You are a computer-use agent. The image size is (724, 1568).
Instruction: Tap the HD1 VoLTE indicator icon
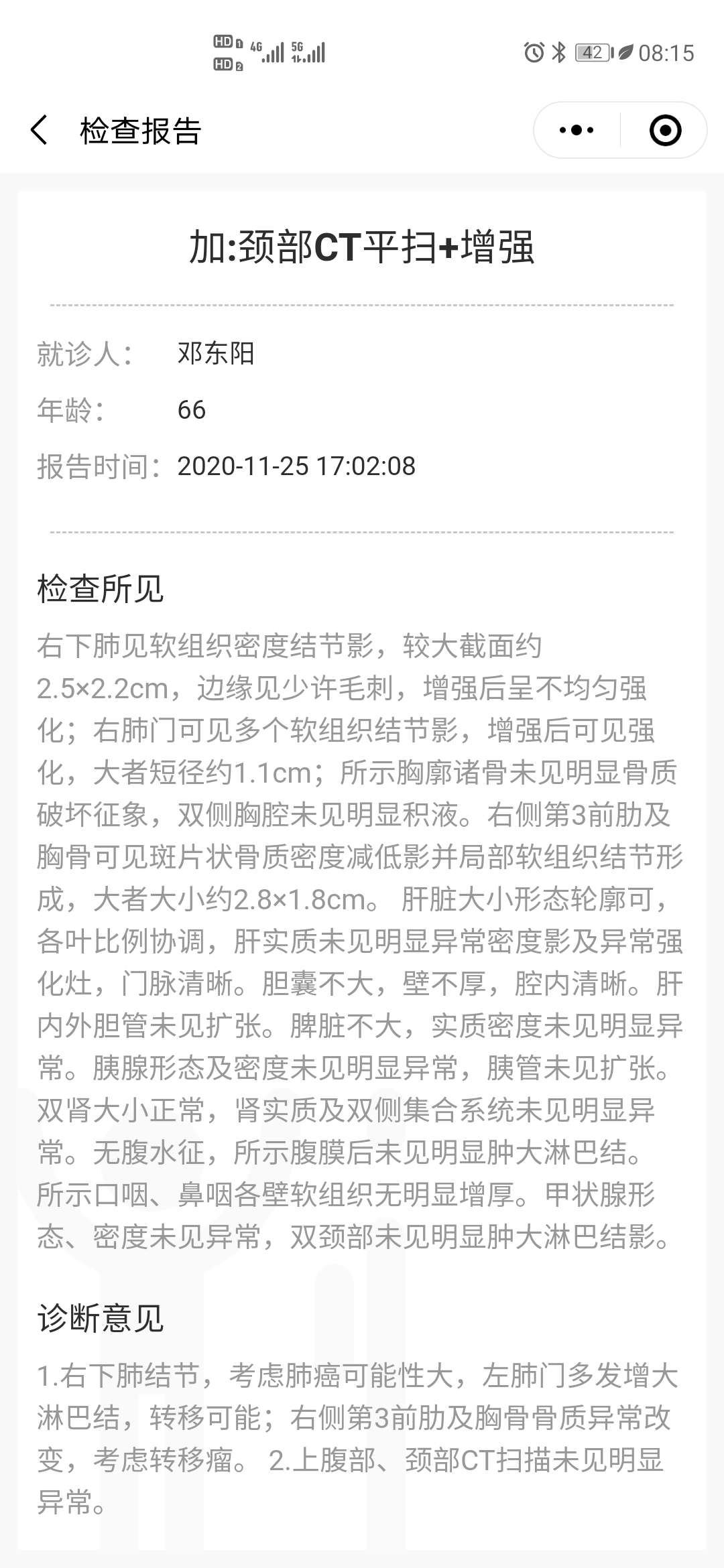(225, 42)
